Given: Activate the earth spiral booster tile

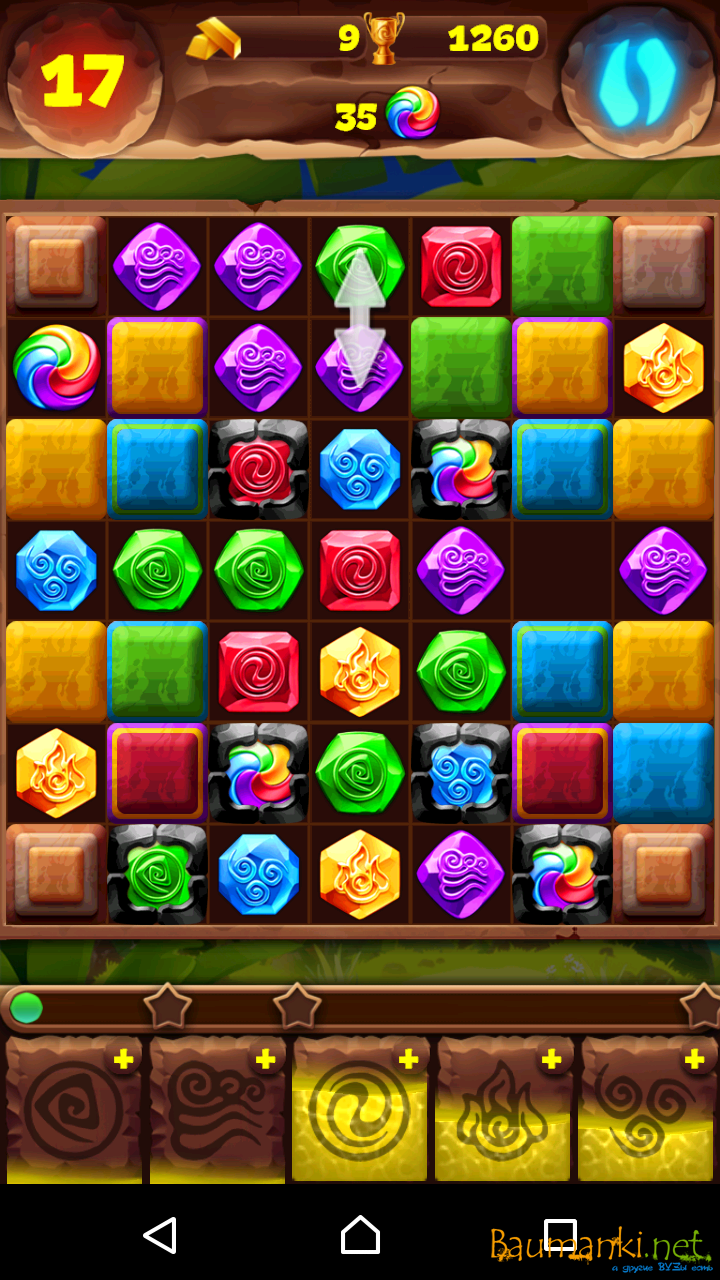Looking at the screenshot, I should (74, 1112).
